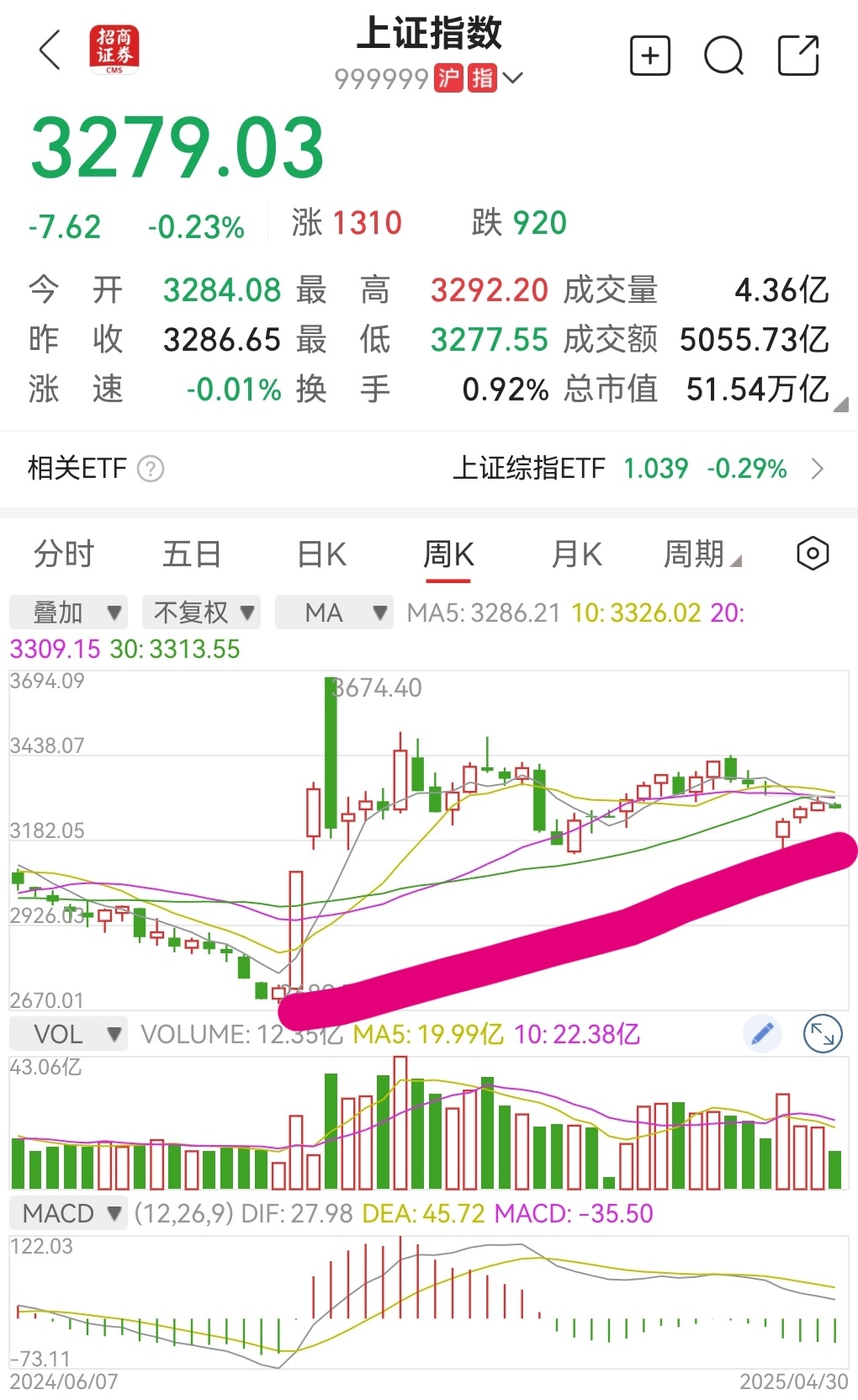Open the 上证综指ETF link
The height and width of the screenshot is (1400, 858).
point(532,468)
